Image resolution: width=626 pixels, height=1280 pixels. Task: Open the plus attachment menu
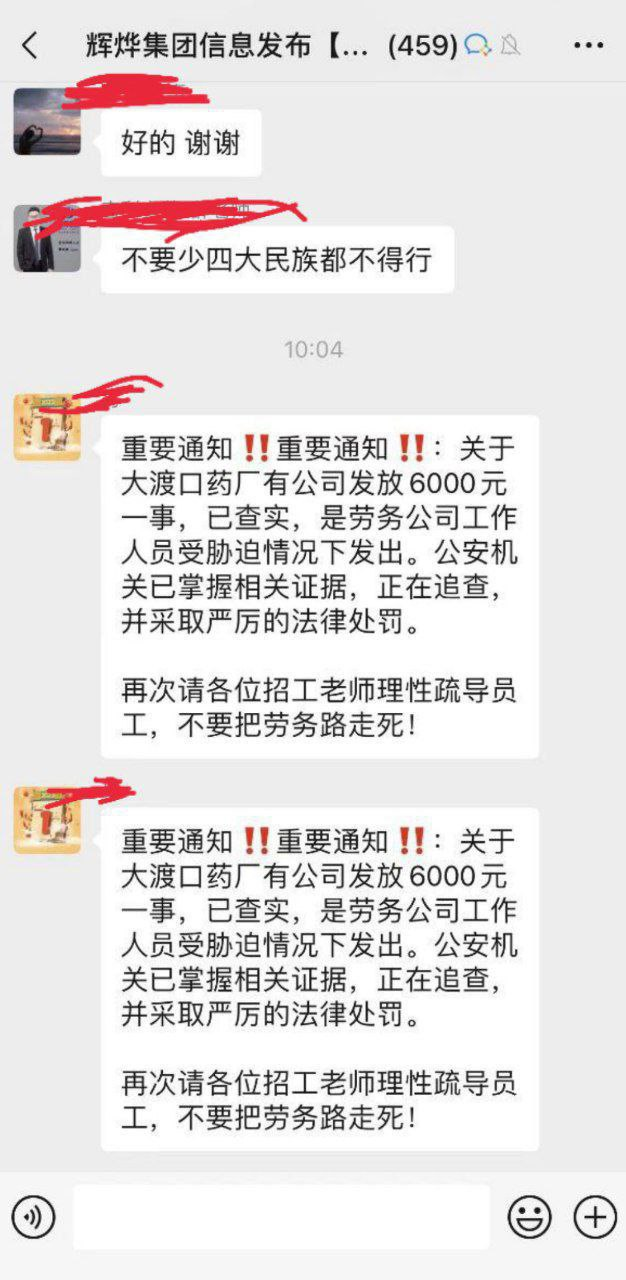(594, 1217)
